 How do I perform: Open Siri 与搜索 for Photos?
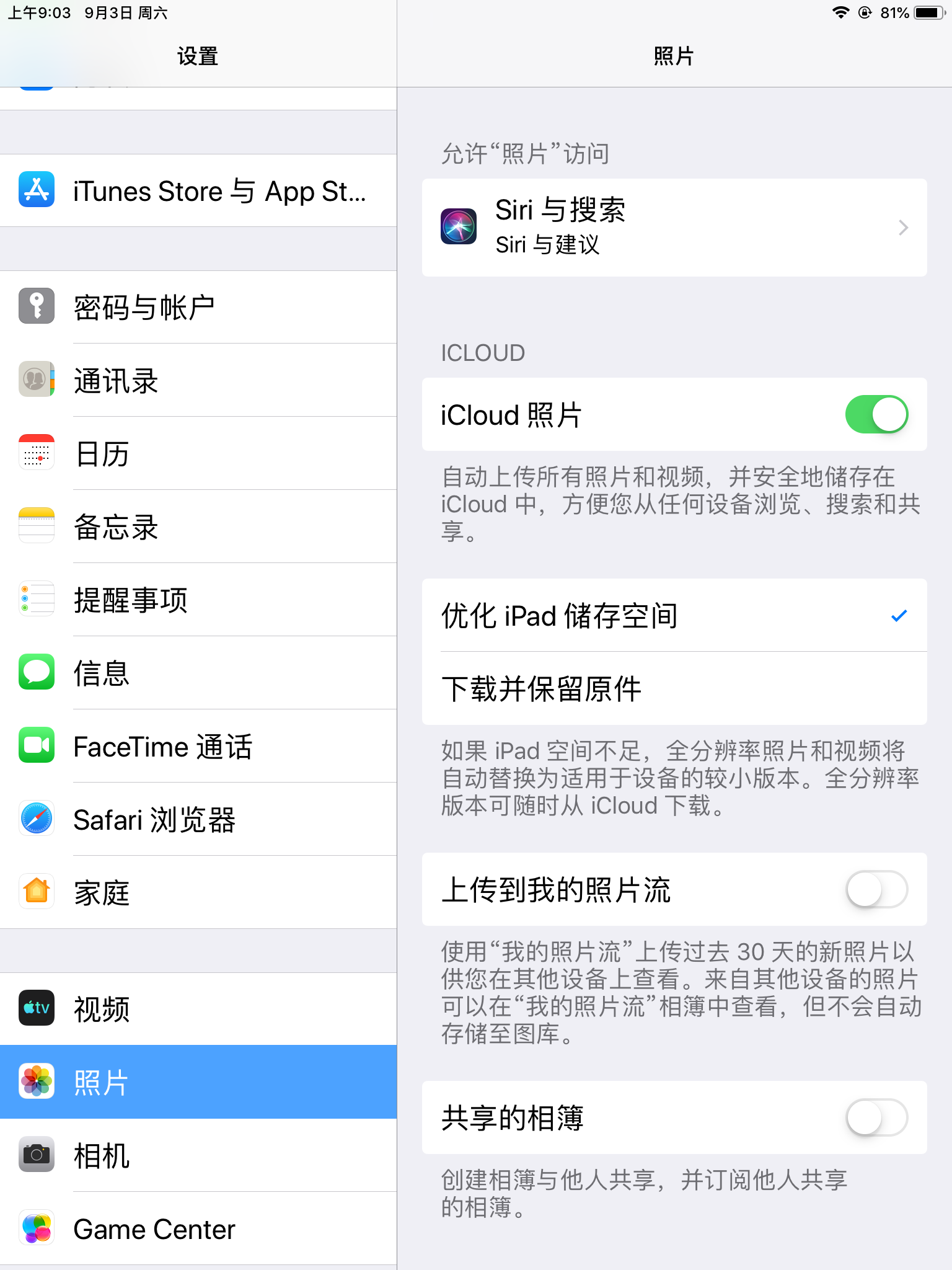674,228
